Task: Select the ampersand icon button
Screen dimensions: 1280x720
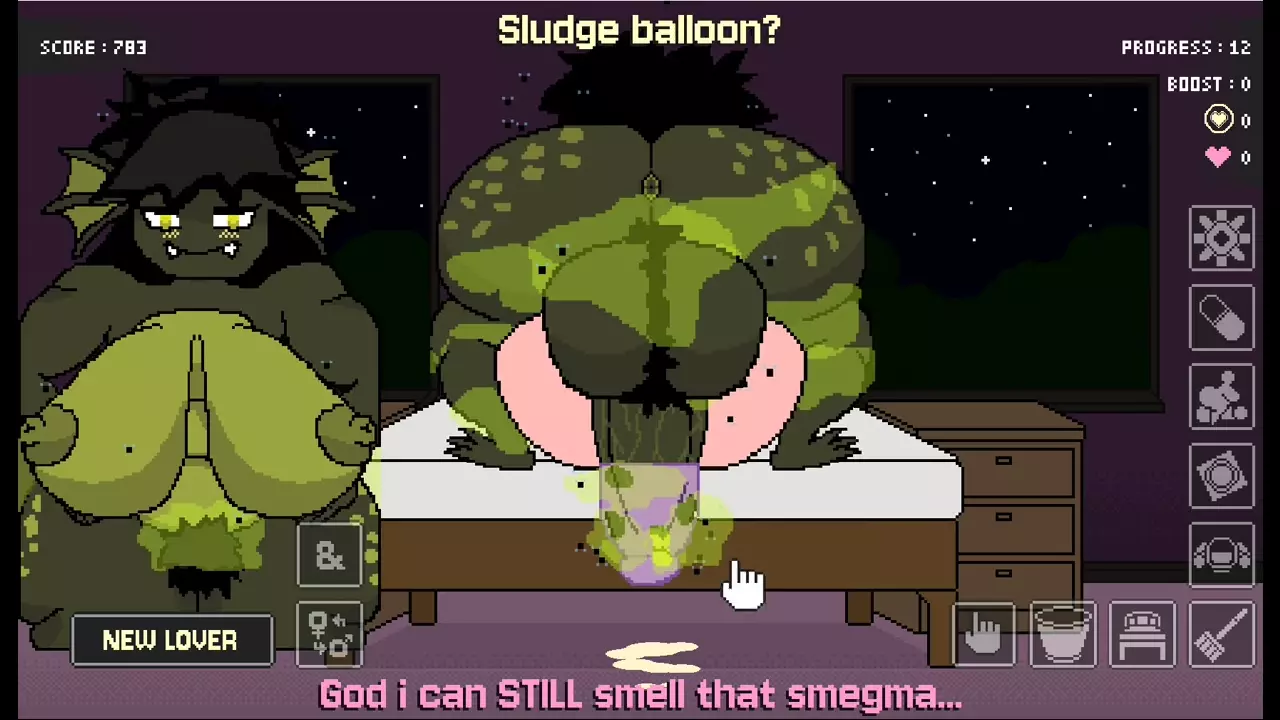Action: (330, 555)
